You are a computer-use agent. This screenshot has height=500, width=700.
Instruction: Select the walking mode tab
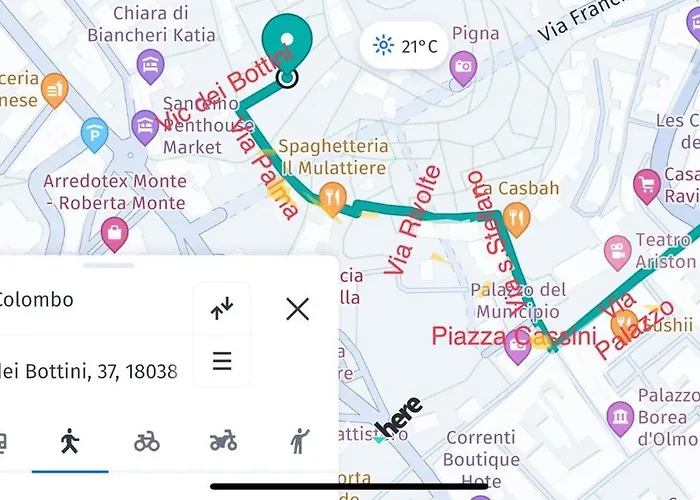pos(70,441)
